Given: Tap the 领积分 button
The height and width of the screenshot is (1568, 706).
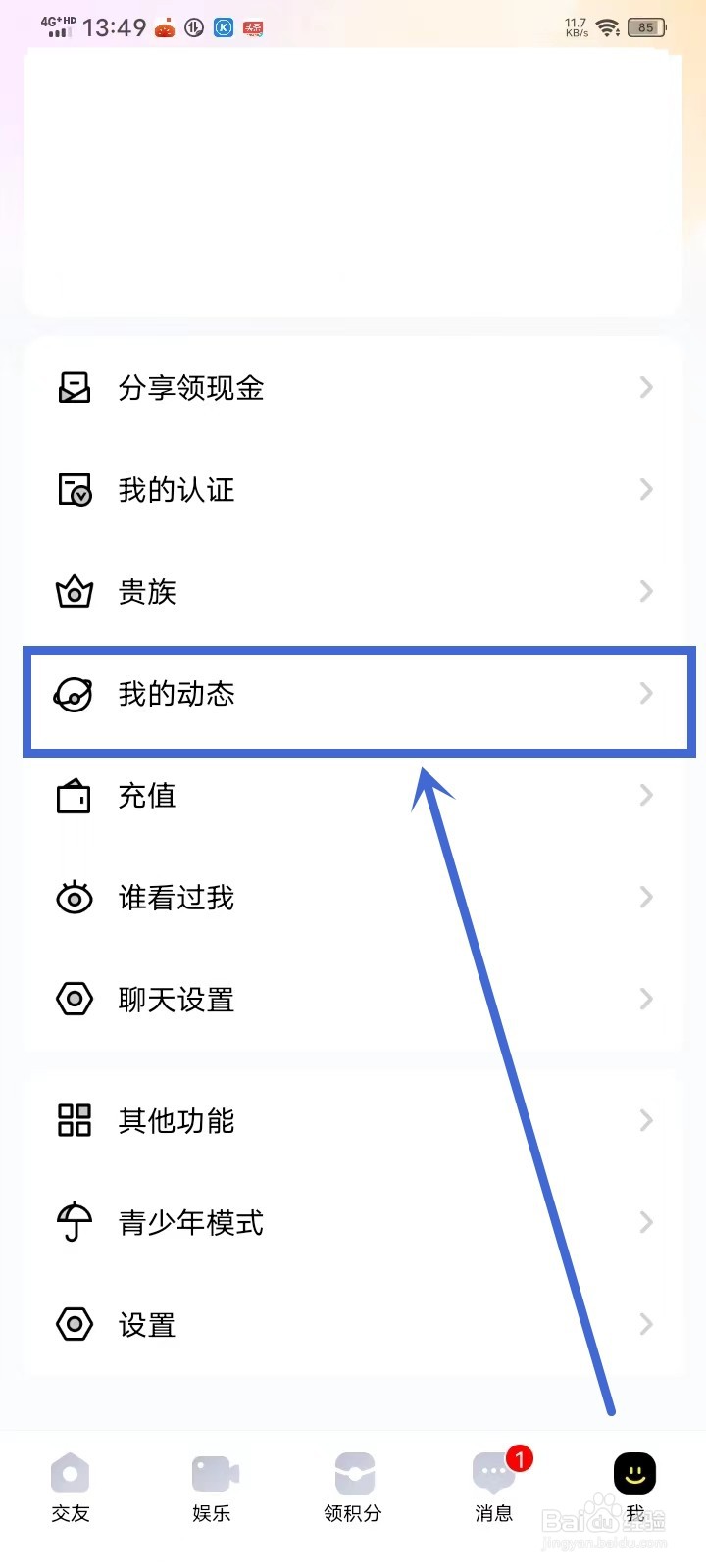Looking at the screenshot, I should (x=352, y=1486).
